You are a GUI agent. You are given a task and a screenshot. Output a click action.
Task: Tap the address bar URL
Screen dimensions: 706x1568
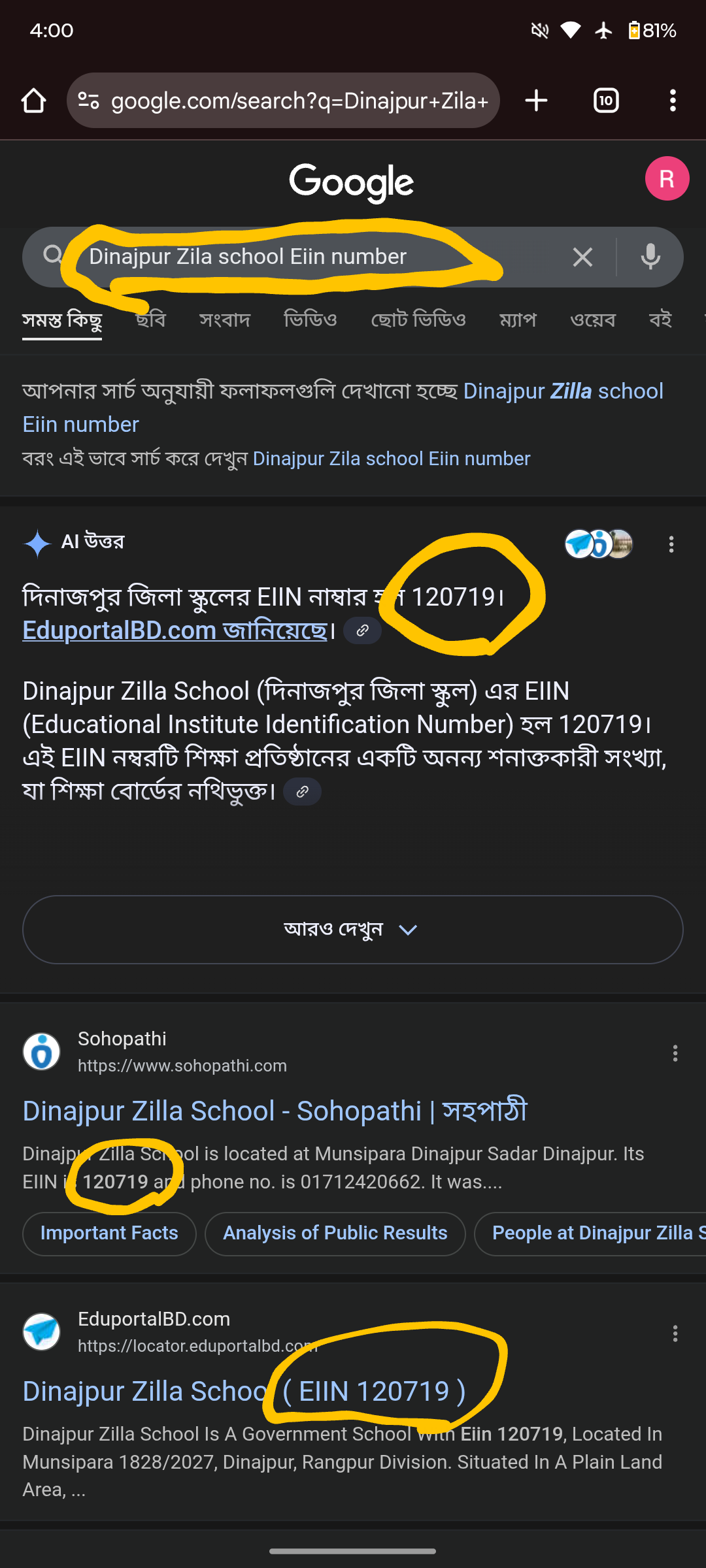point(299,101)
